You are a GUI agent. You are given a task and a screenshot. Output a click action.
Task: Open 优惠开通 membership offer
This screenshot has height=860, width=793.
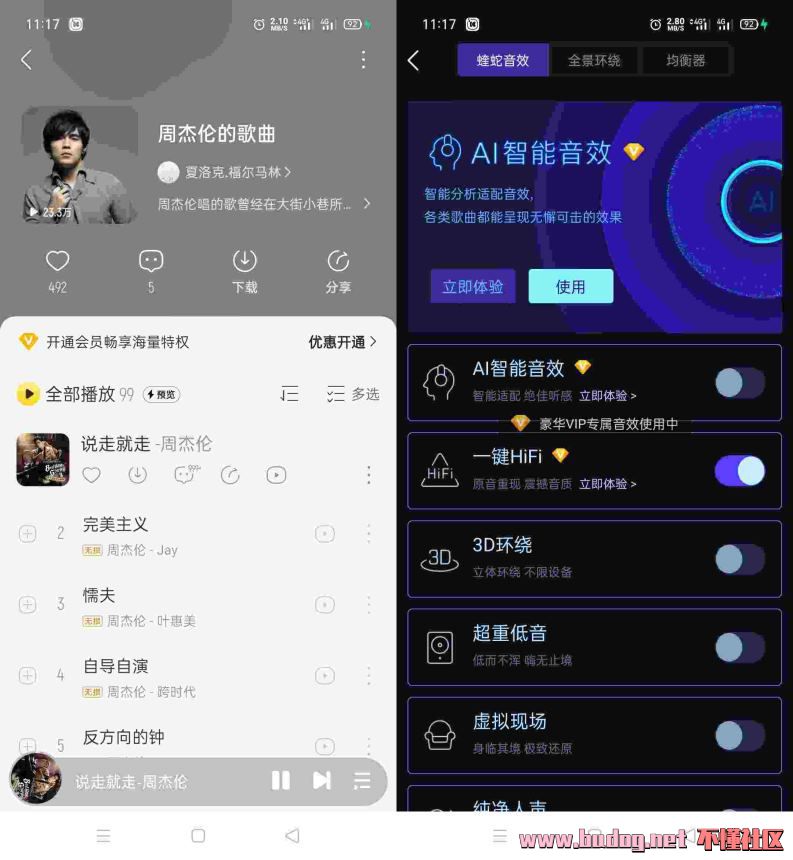(x=342, y=342)
